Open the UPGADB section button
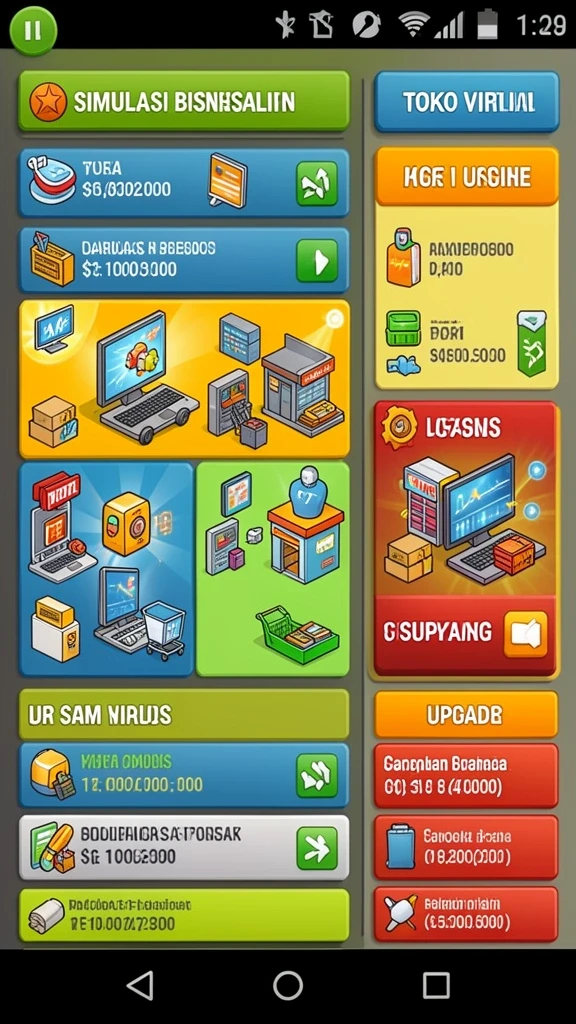576x1024 pixels. coord(466,714)
